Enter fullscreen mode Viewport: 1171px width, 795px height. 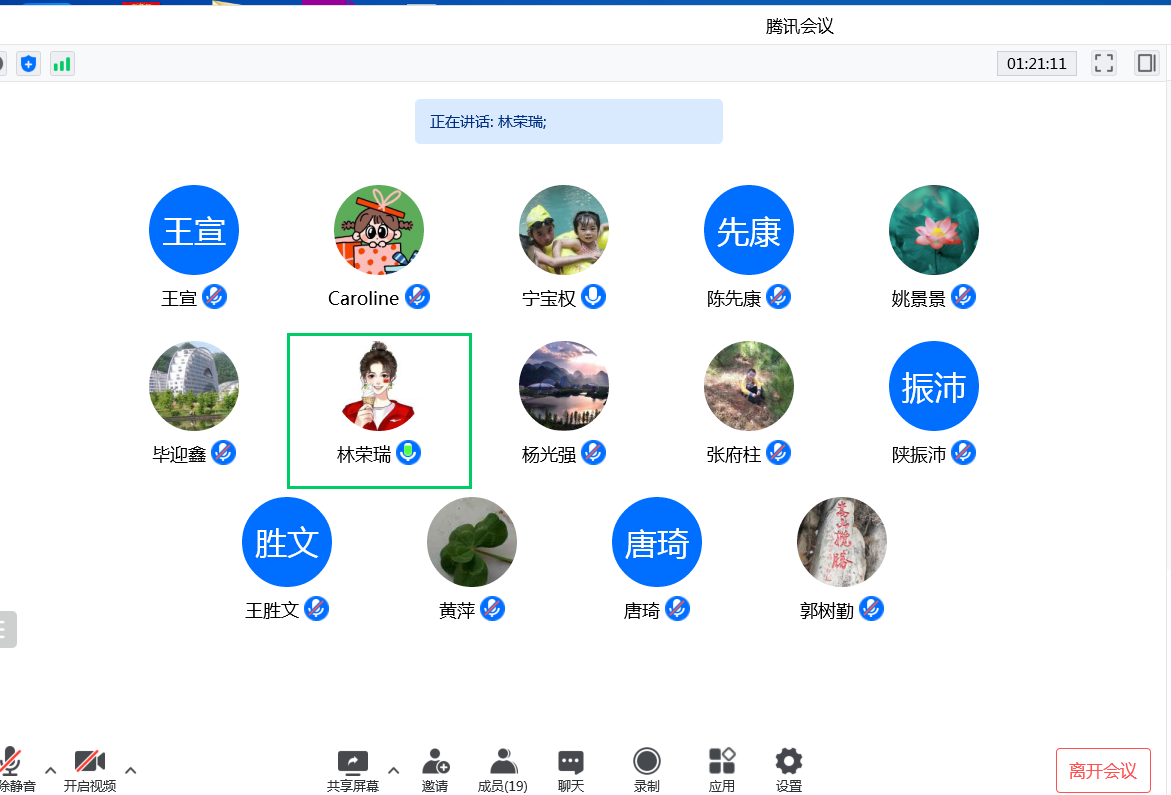click(x=1104, y=63)
